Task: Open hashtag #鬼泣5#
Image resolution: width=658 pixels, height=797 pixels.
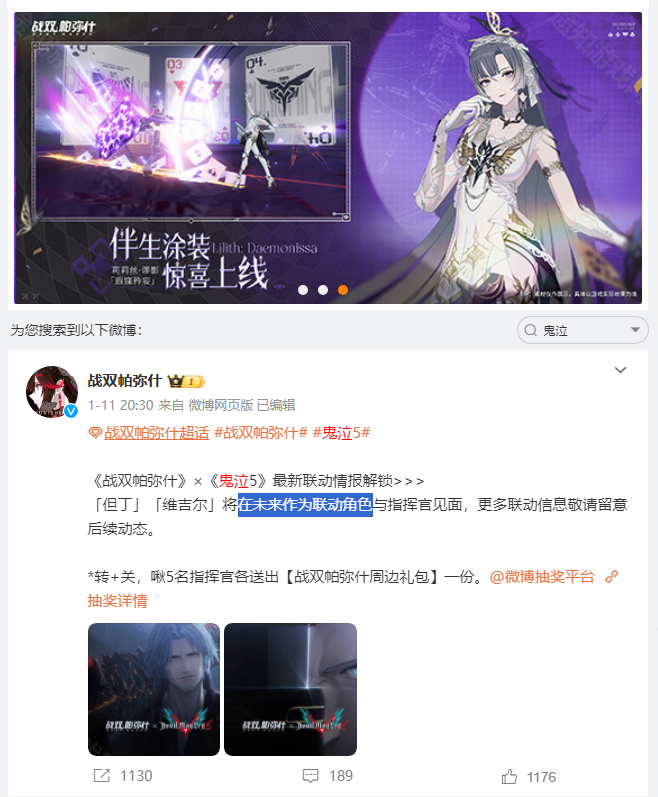Action: [x=342, y=433]
